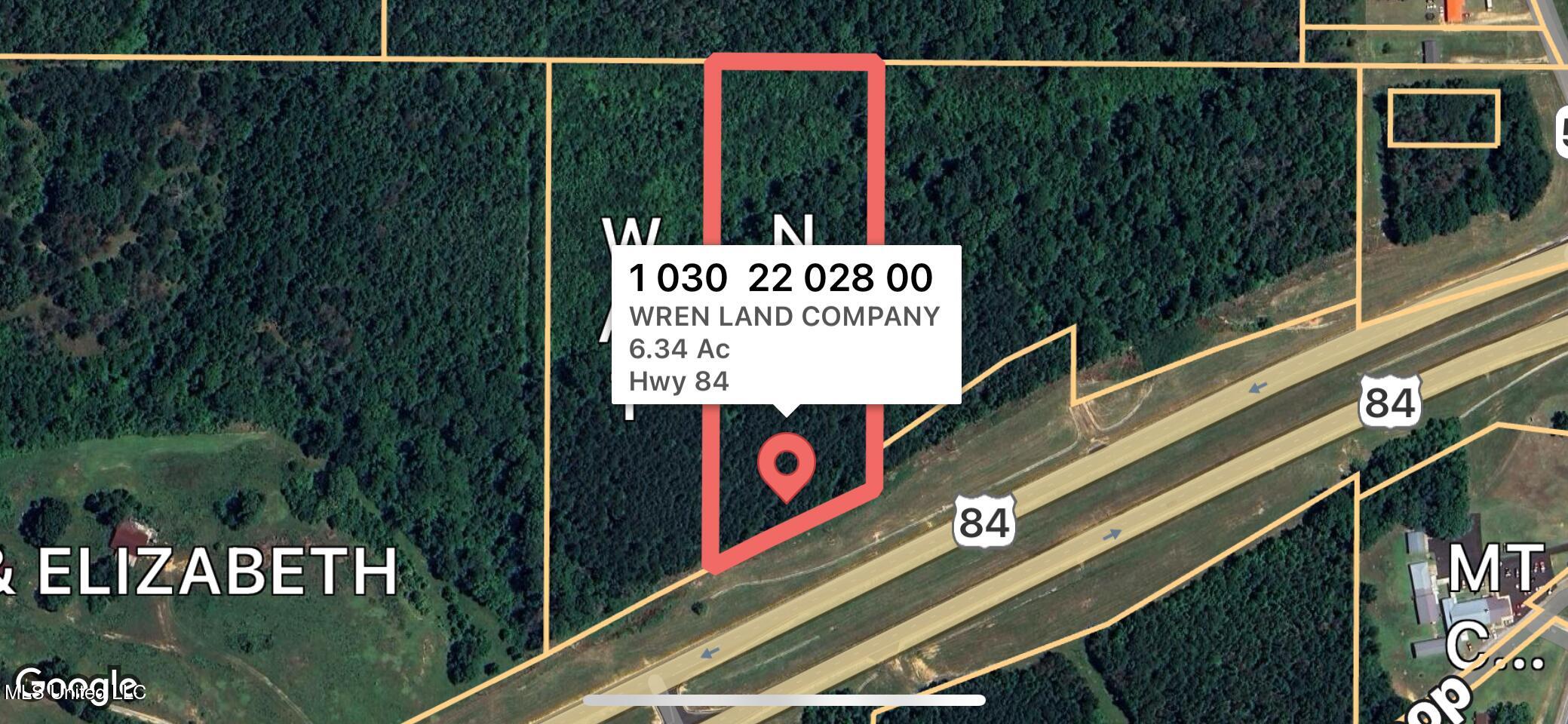Screen dimensions: 1568x724
Task: Open the Wren Land Company parcel info callout
Action: (x=785, y=325)
